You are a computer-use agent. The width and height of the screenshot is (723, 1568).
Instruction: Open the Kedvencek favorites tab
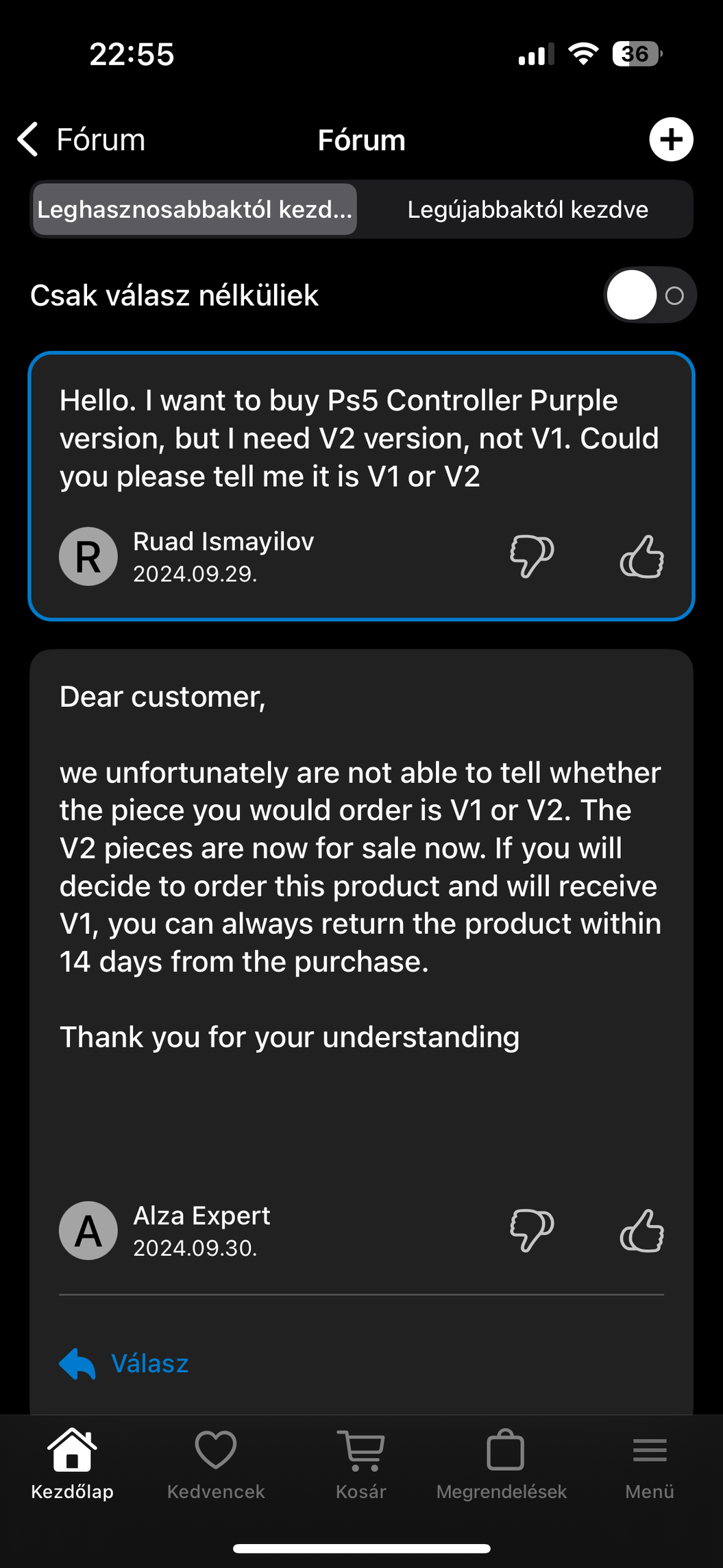216,1464
